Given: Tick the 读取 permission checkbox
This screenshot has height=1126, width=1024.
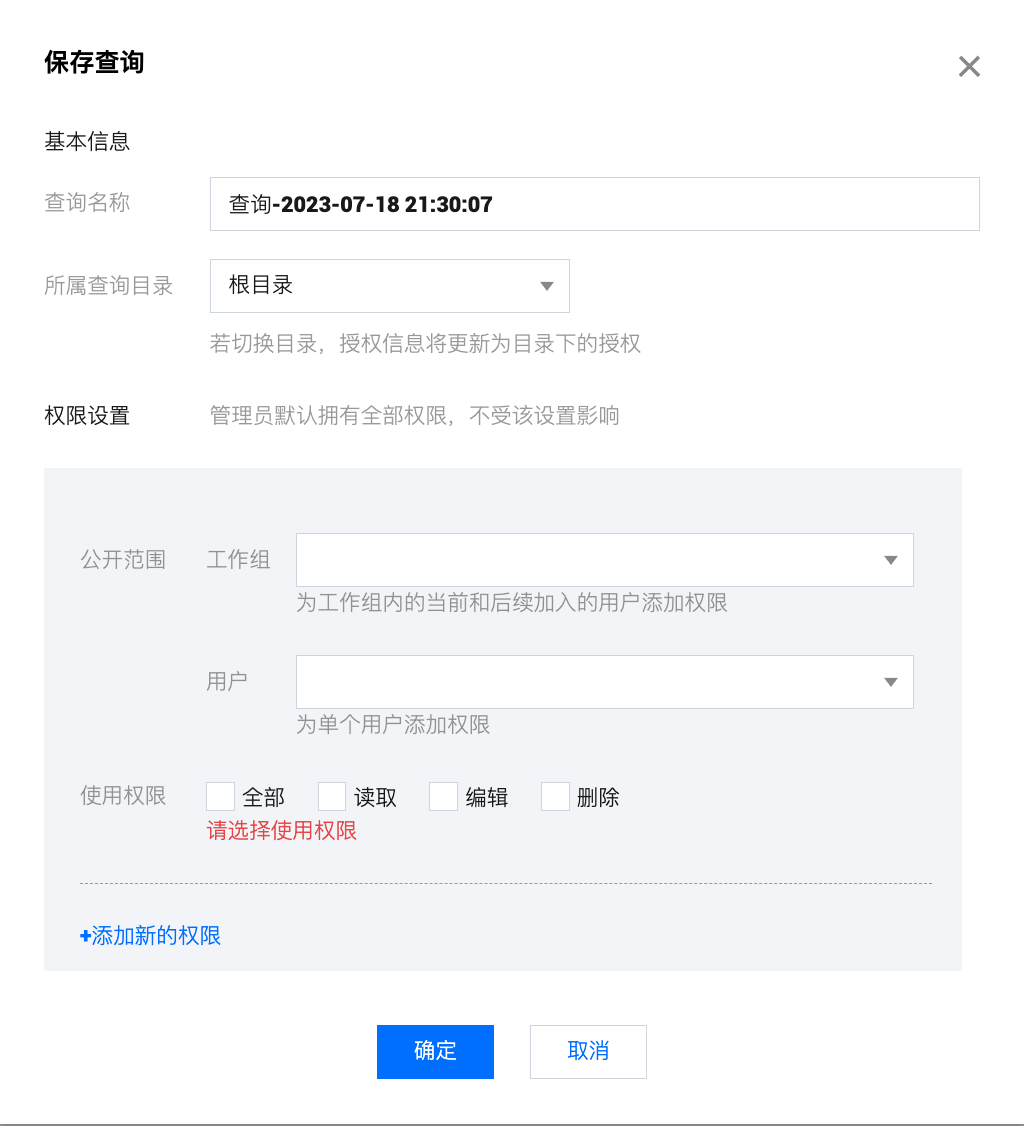Looking at the screenshot, I should [332, 797].
